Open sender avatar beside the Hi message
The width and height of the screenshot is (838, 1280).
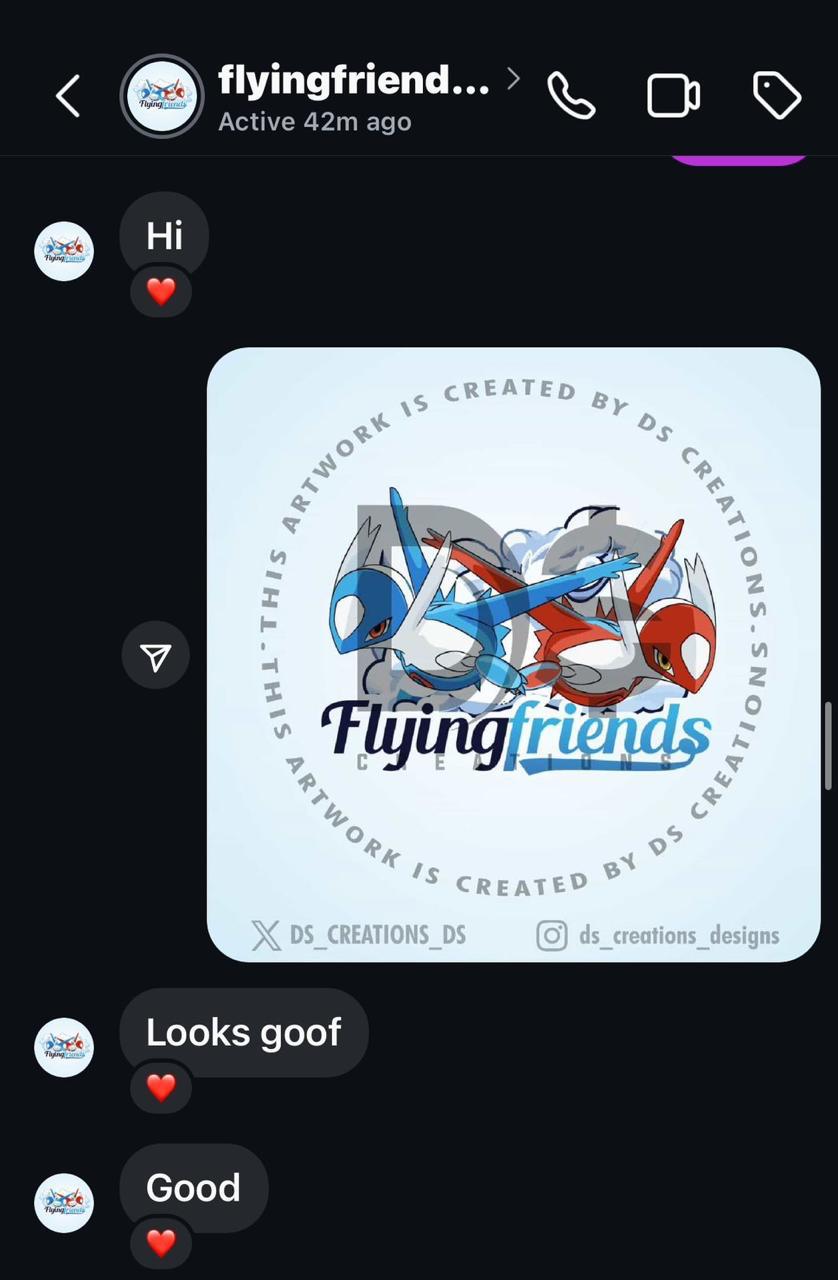[64, 251]
